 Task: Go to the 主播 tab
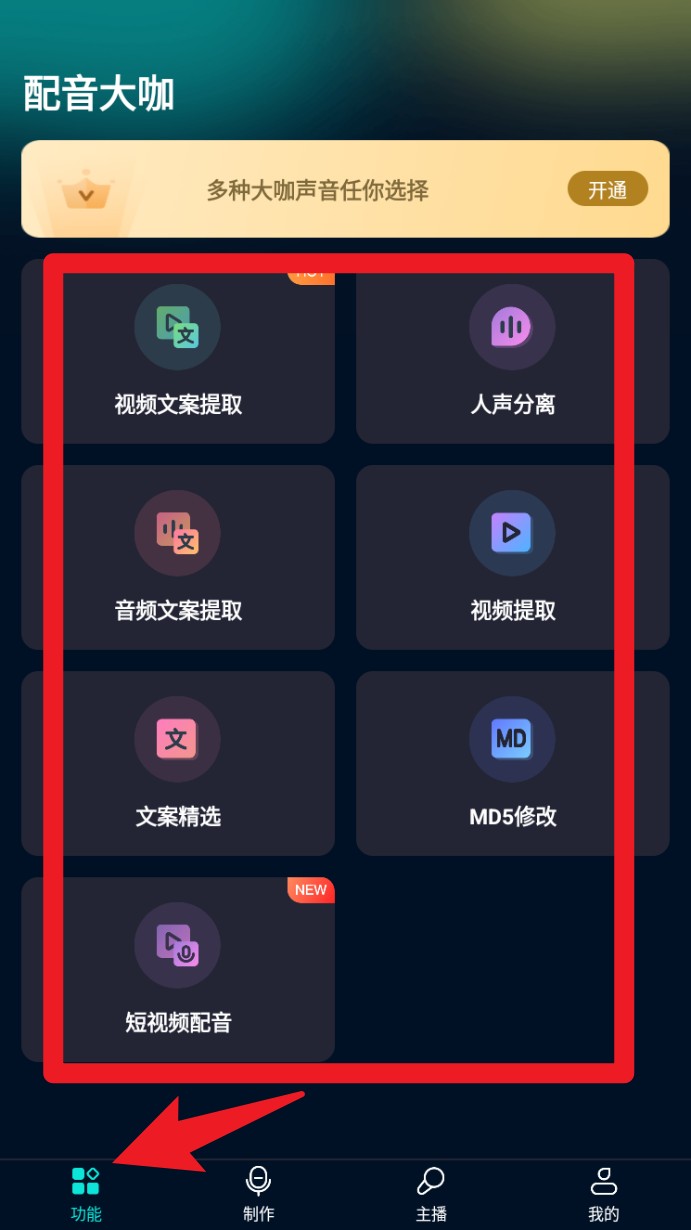tap(431, 1194)
